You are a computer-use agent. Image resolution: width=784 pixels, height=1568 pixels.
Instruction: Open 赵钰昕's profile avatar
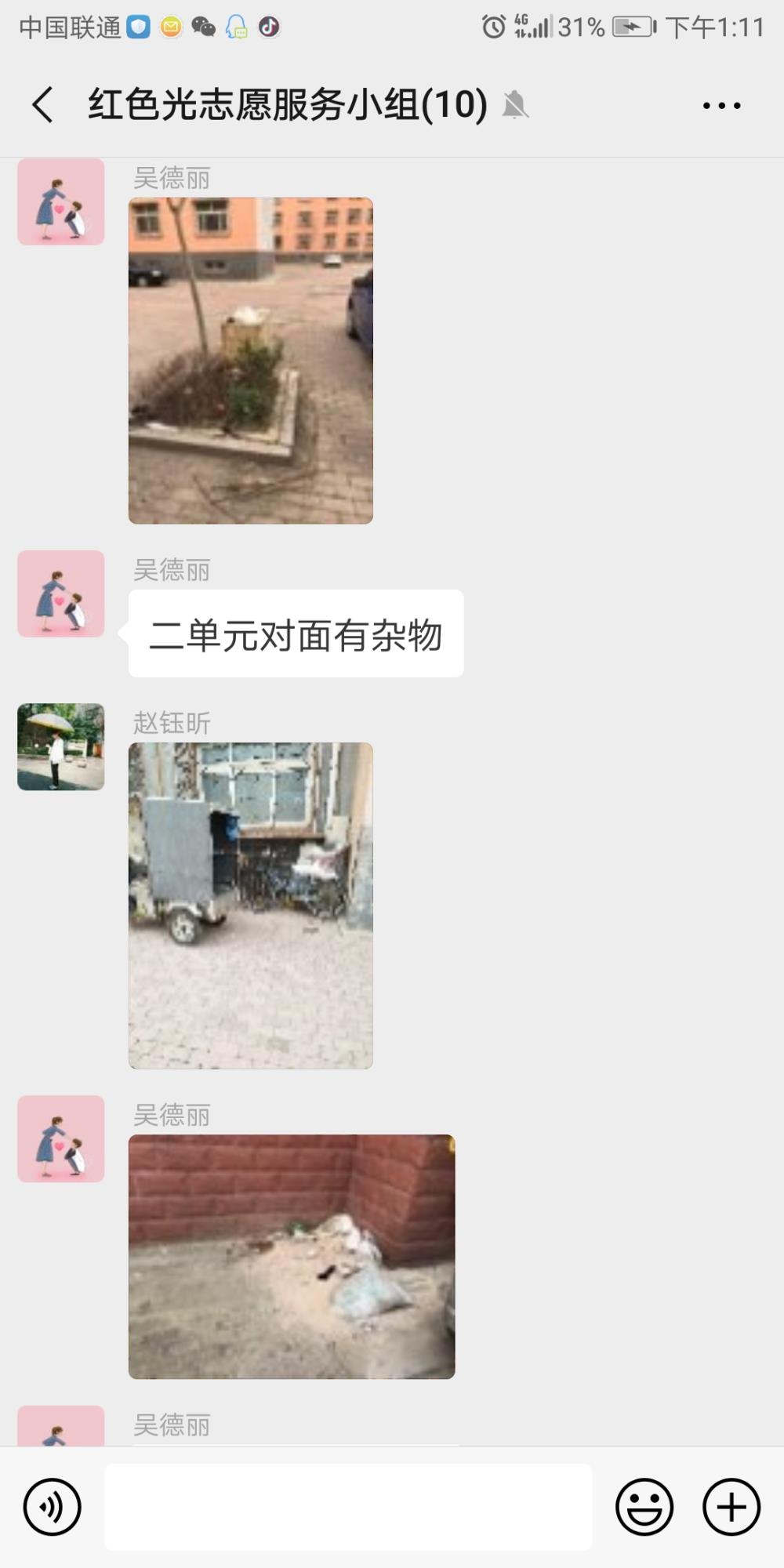(61, 746)
